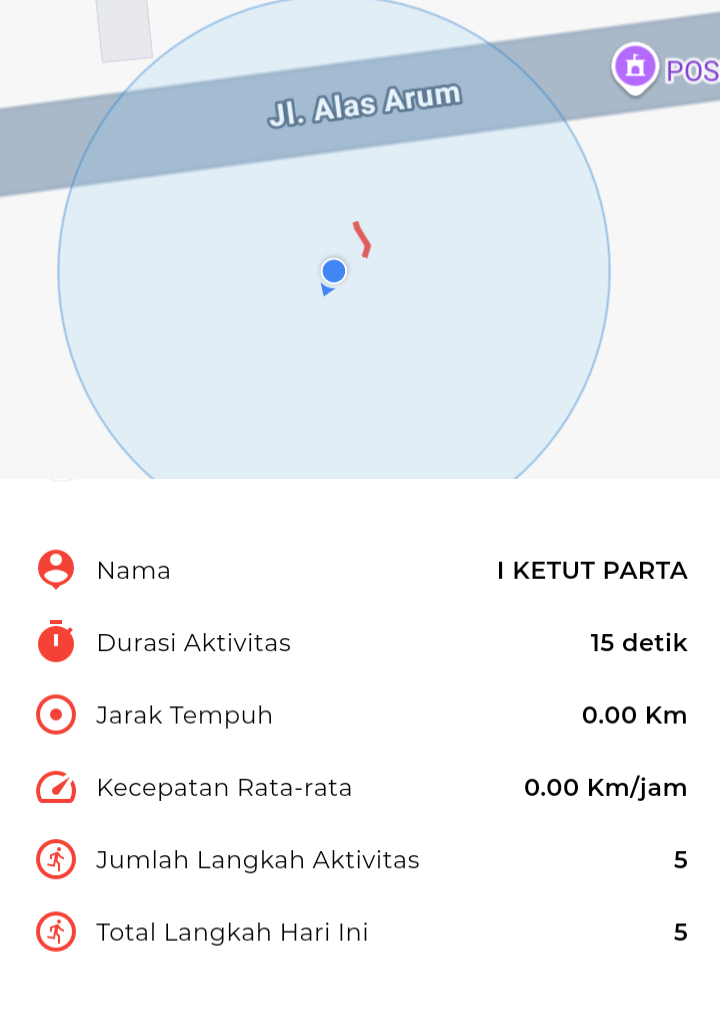The width and height of the screenshot is (720, 1012).
Task: Click the target icon next to Jarak Tempuh
Action: pos(55,715)
